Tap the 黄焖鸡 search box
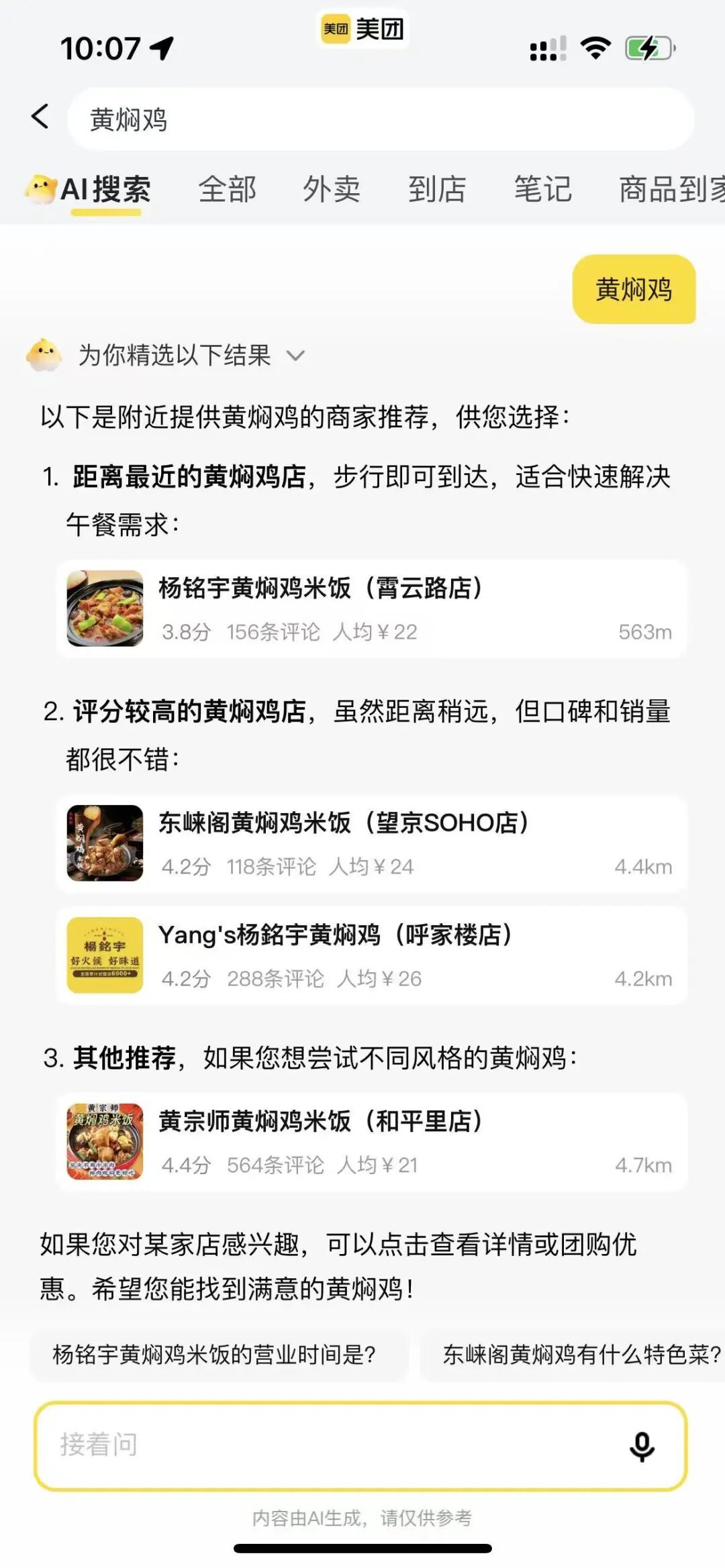 pos(381,119)
